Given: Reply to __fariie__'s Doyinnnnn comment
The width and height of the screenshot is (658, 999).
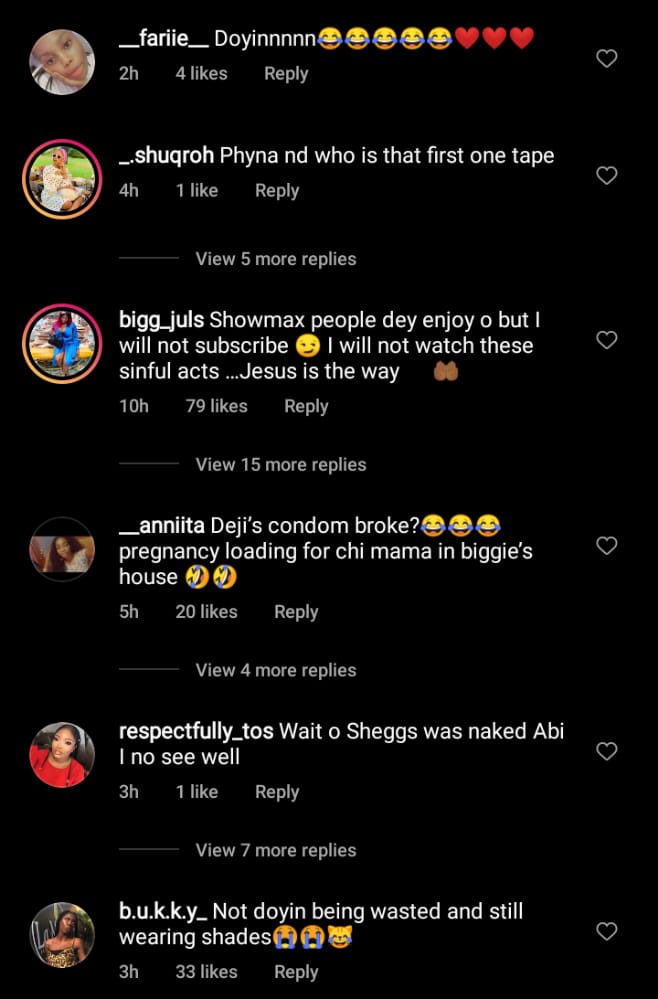Looking at the screenshot, I should (x=286, y=74).
